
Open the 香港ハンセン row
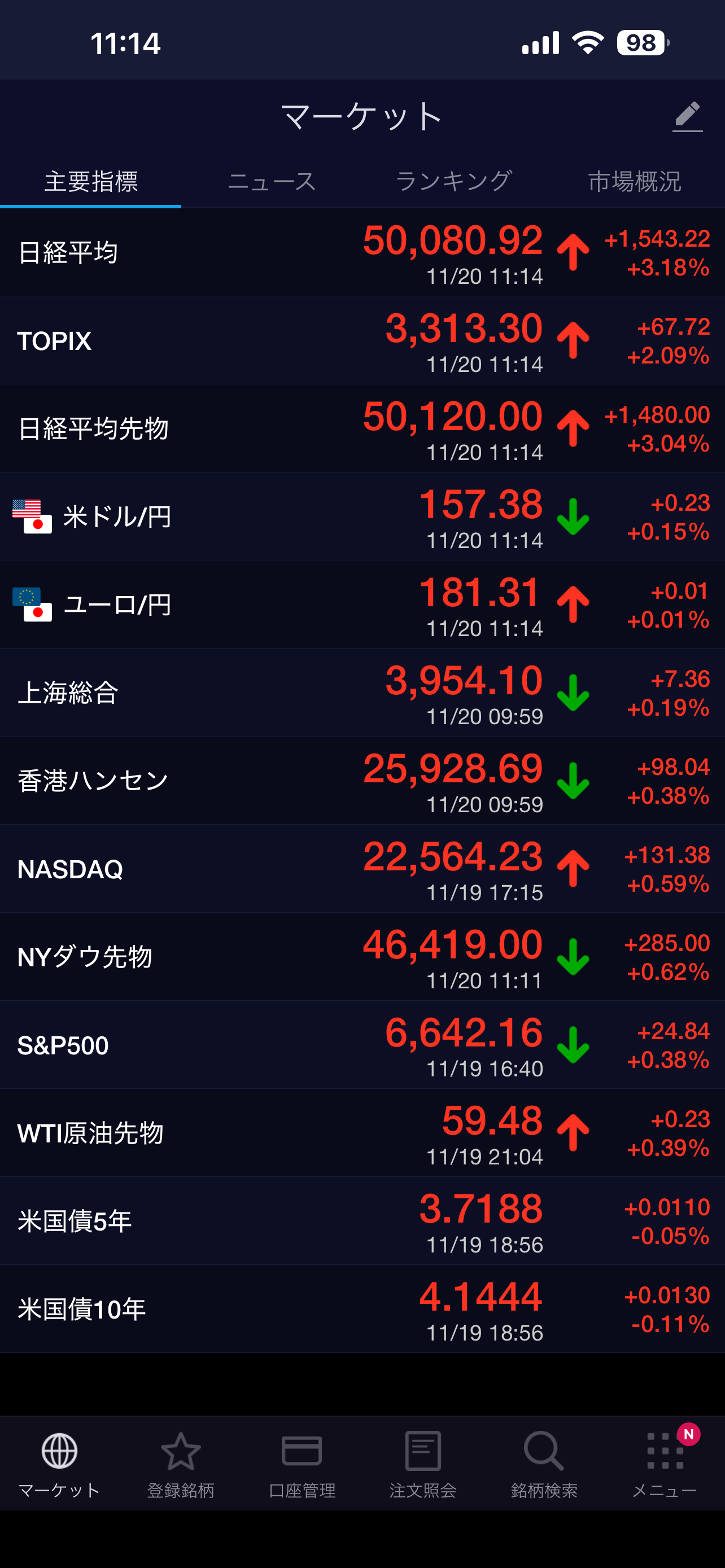(x=362, y=781)
